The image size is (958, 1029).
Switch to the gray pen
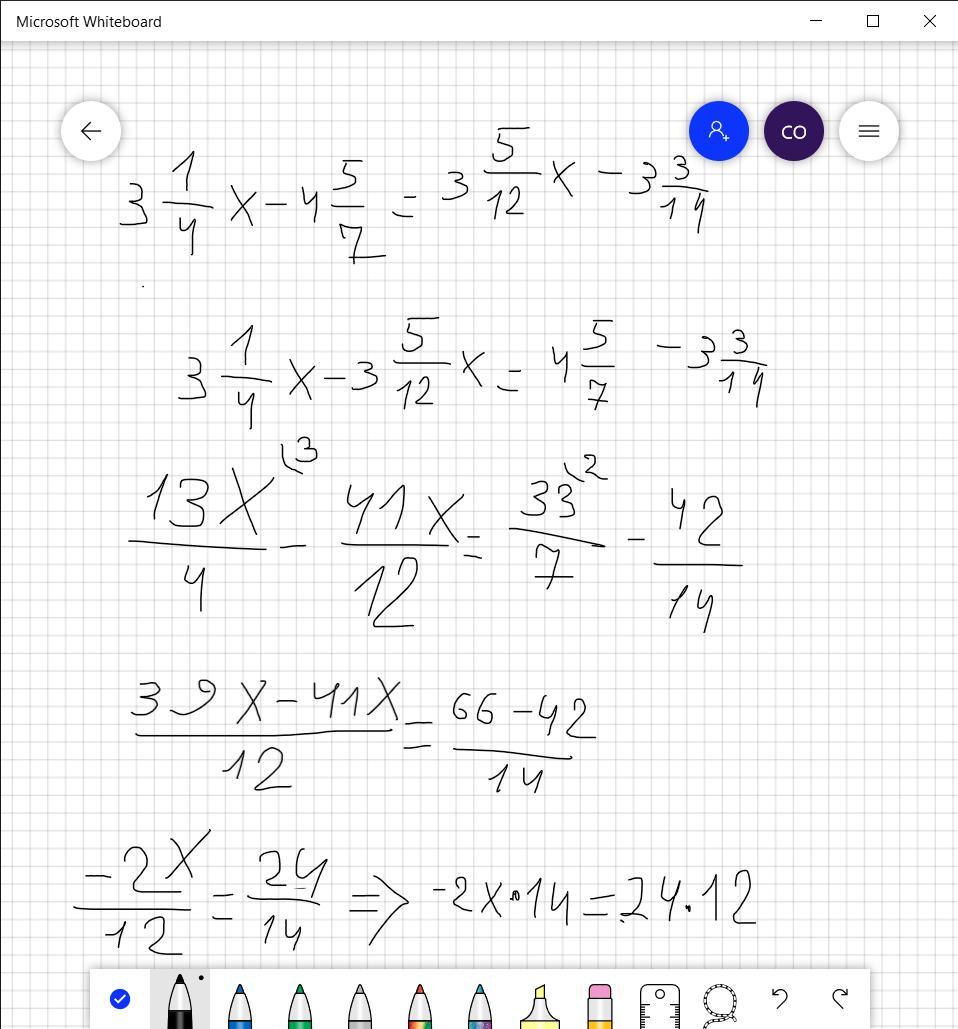point(360,1004)
